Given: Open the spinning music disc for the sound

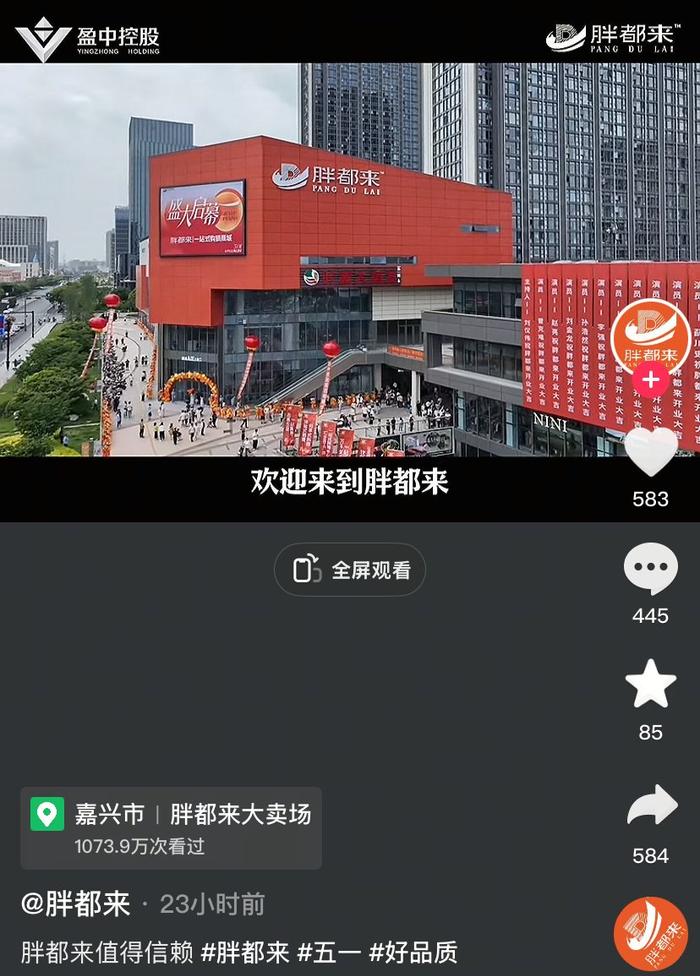Looking at the screenshot, I should click(x=651, y=933).
